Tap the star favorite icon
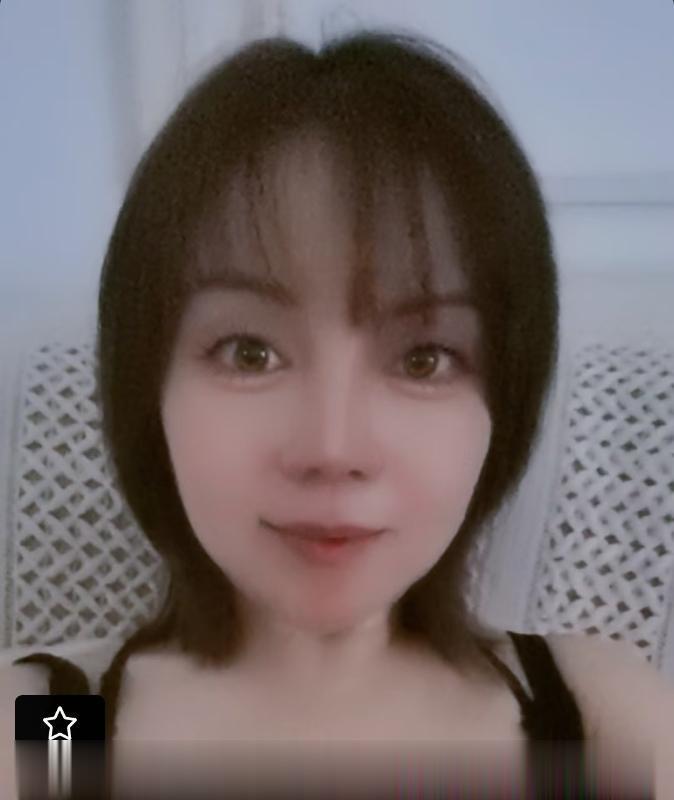This screenshot has height=800, width=674. [x=60, y=723]
